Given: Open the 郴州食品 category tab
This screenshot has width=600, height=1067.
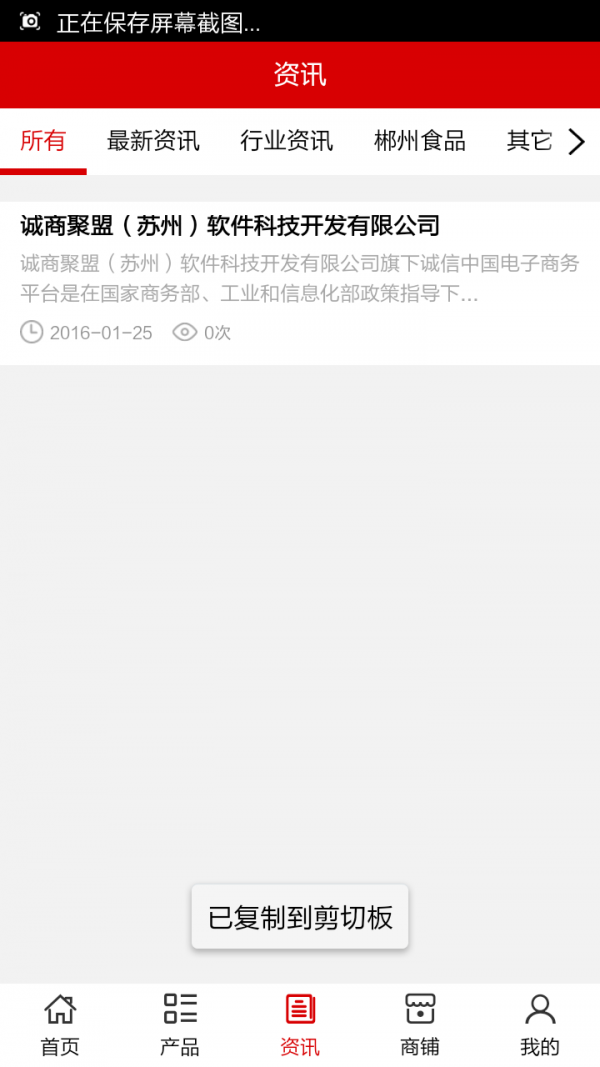Looking at the screenshot, I should 420,141.
